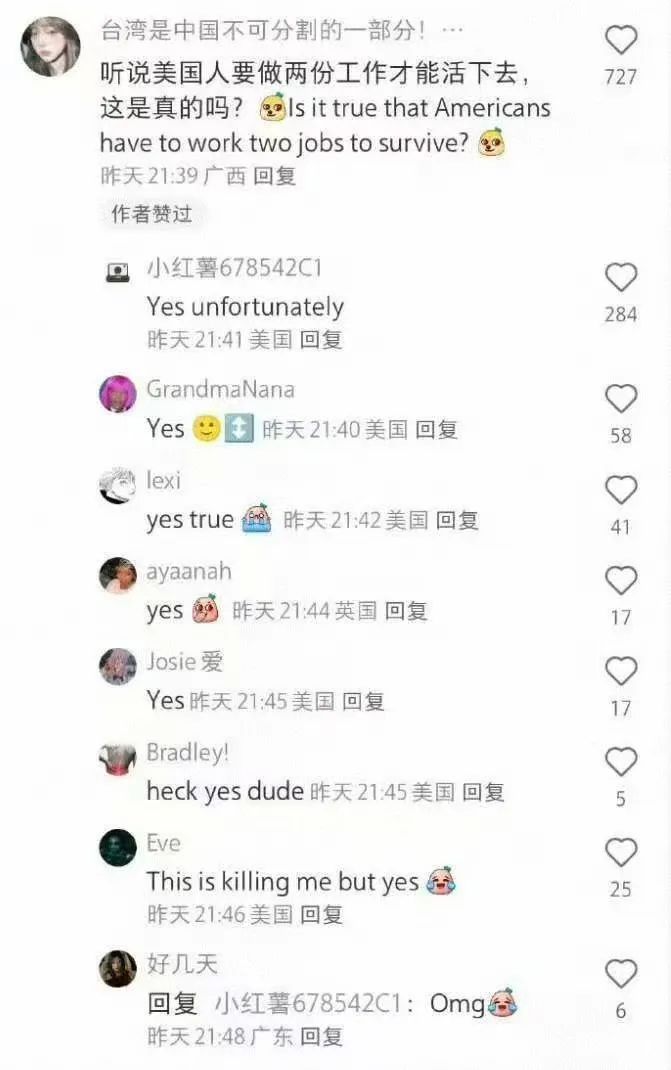Reply to Eve's comment
Viewport: 671px width, 1070px height.
pos(321,914)
